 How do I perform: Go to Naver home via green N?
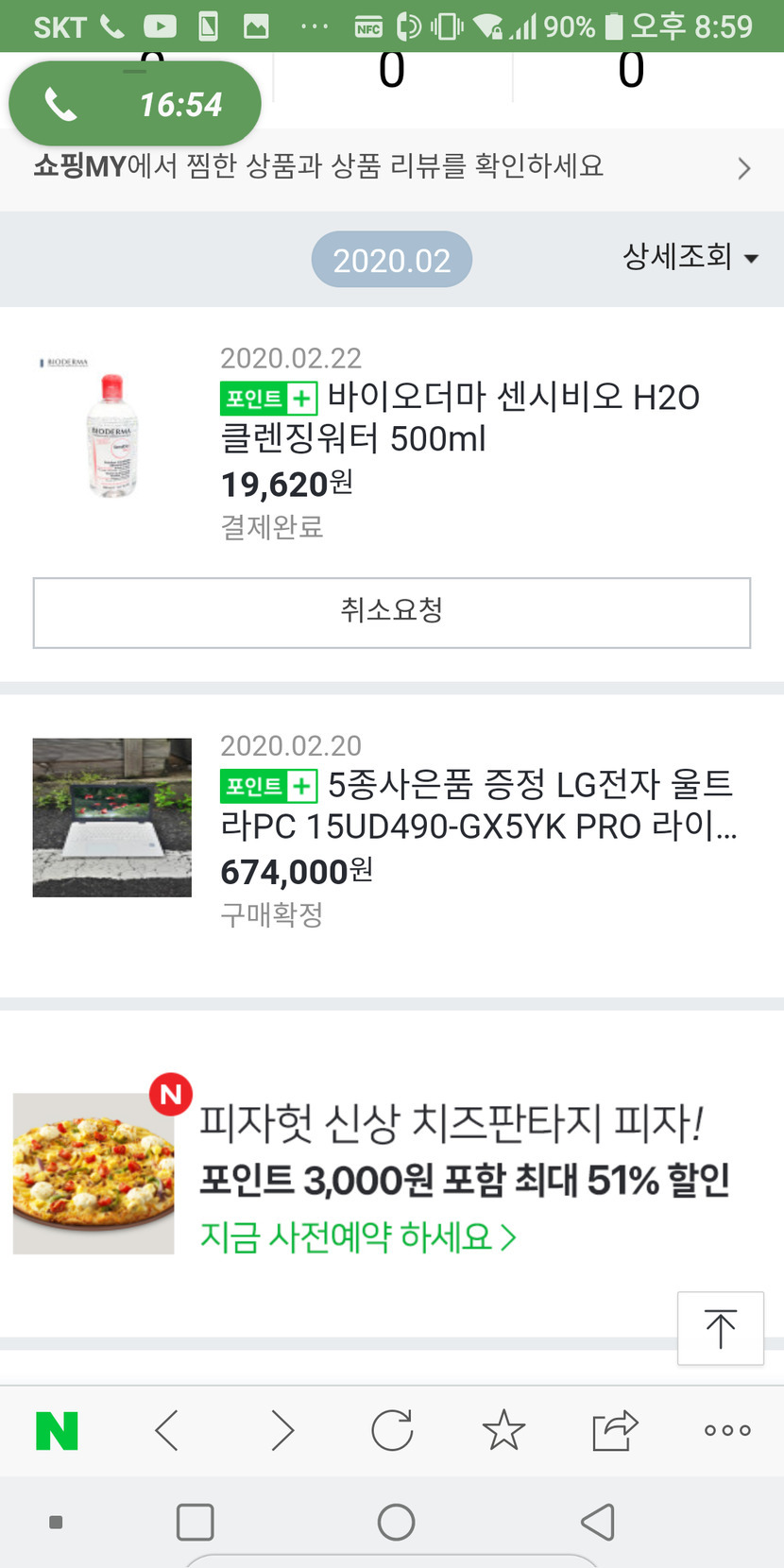coord(57,1431)
